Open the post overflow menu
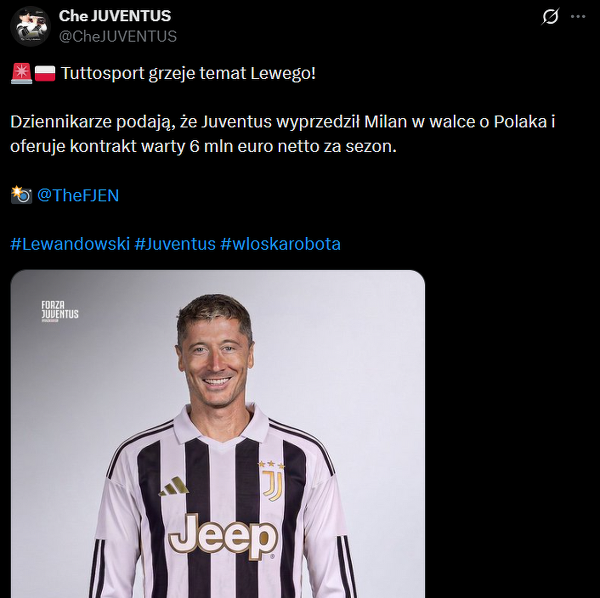600x598 pixels. coord(579,17)
